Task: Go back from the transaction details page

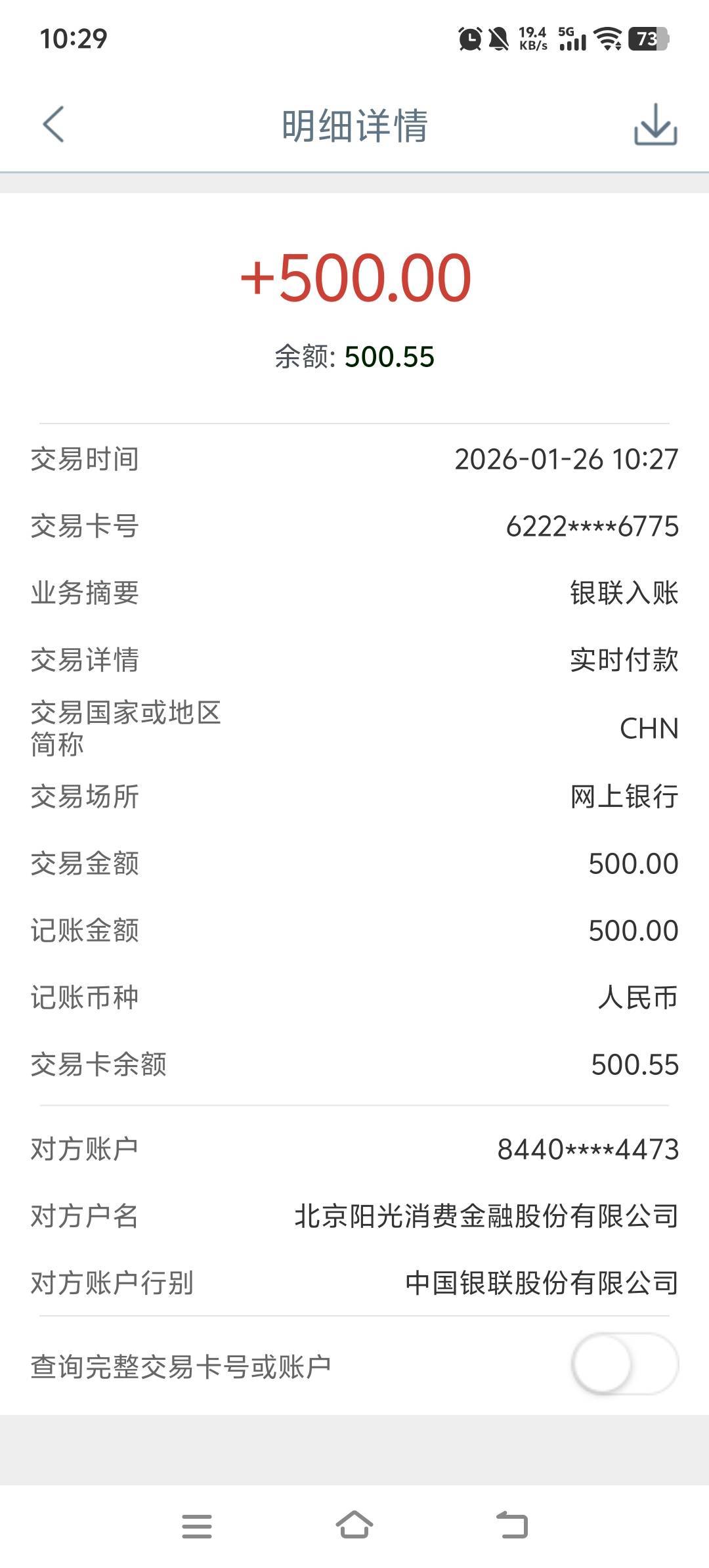Action: (x=54, y=124)
